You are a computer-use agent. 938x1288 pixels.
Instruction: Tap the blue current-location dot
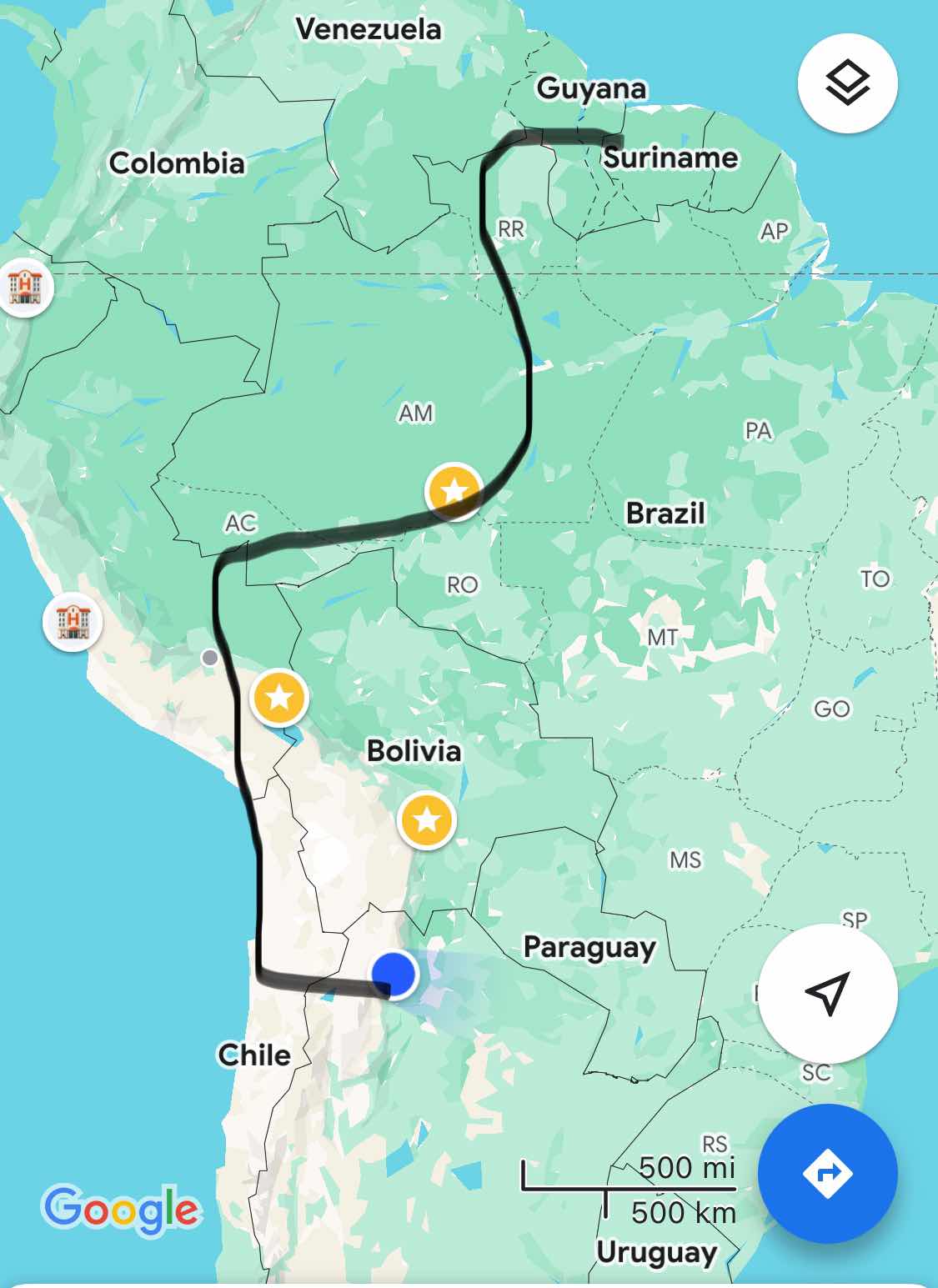(x=394, y=973)
